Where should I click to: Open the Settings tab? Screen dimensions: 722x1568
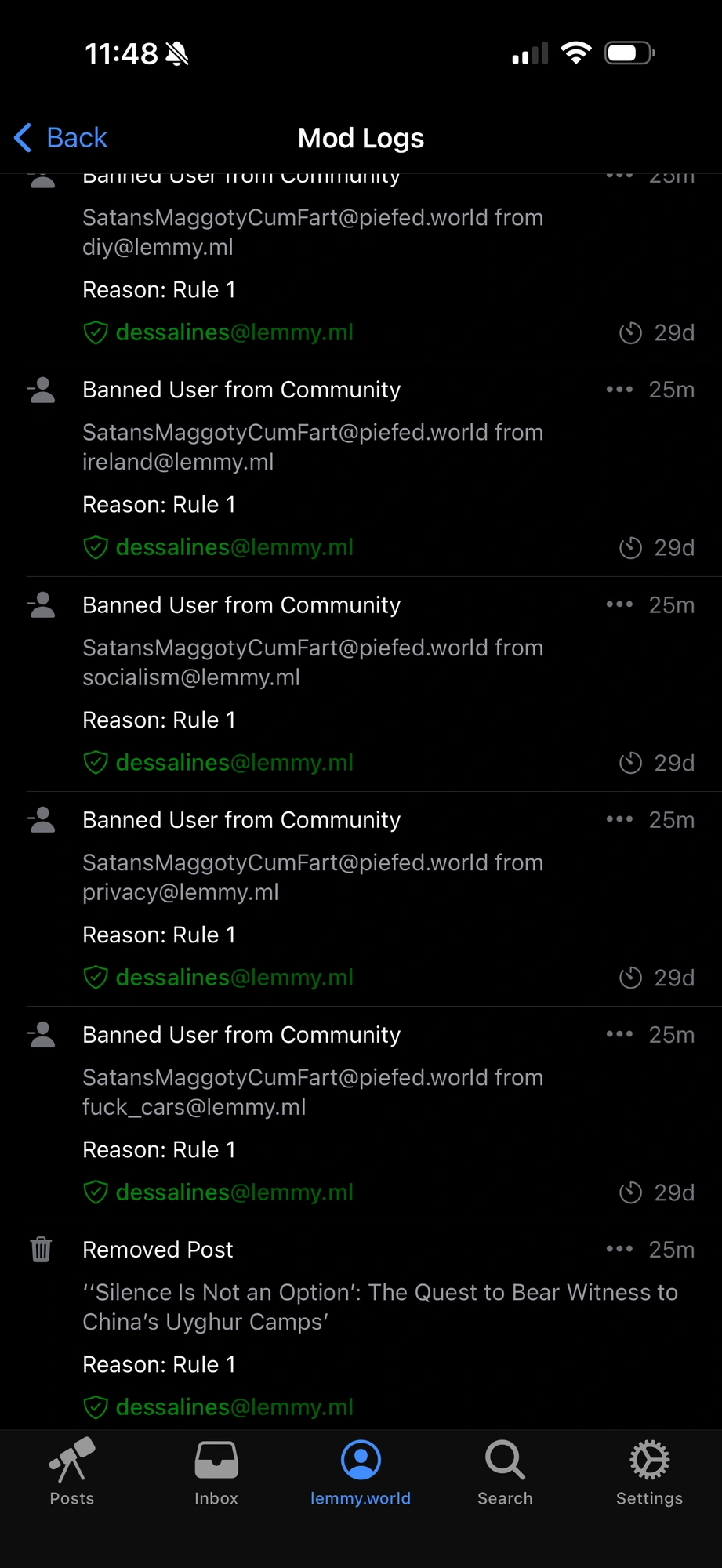649,1472
